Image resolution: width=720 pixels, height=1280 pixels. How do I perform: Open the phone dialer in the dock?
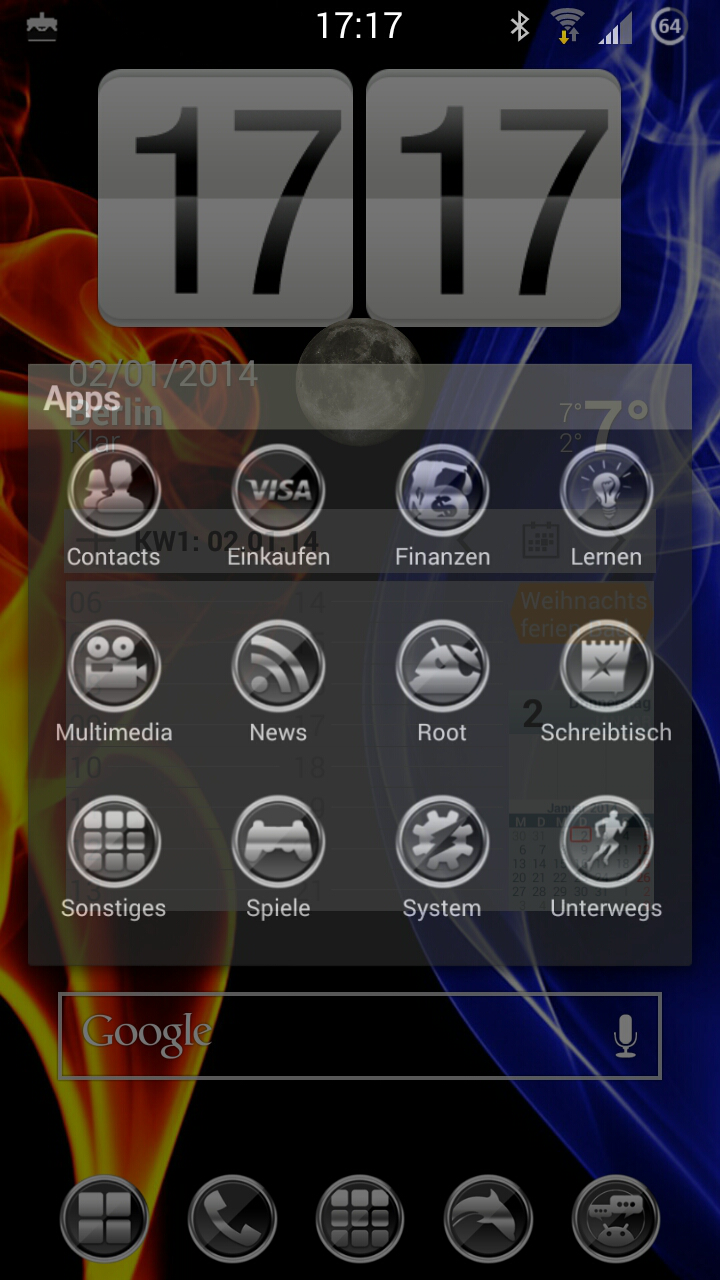click(232, 1219)
